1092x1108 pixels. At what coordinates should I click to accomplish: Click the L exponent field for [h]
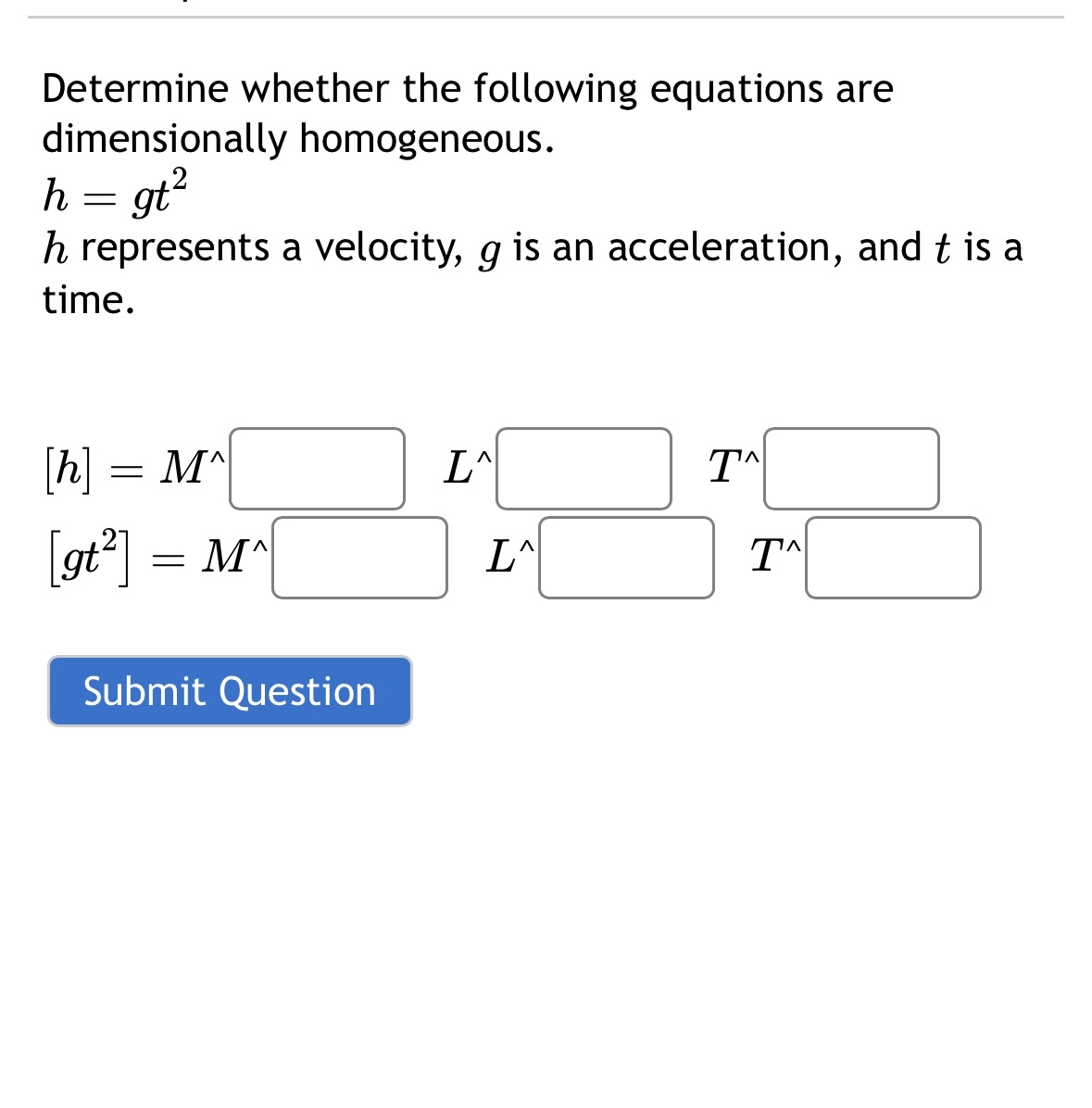tap(584, 468)
